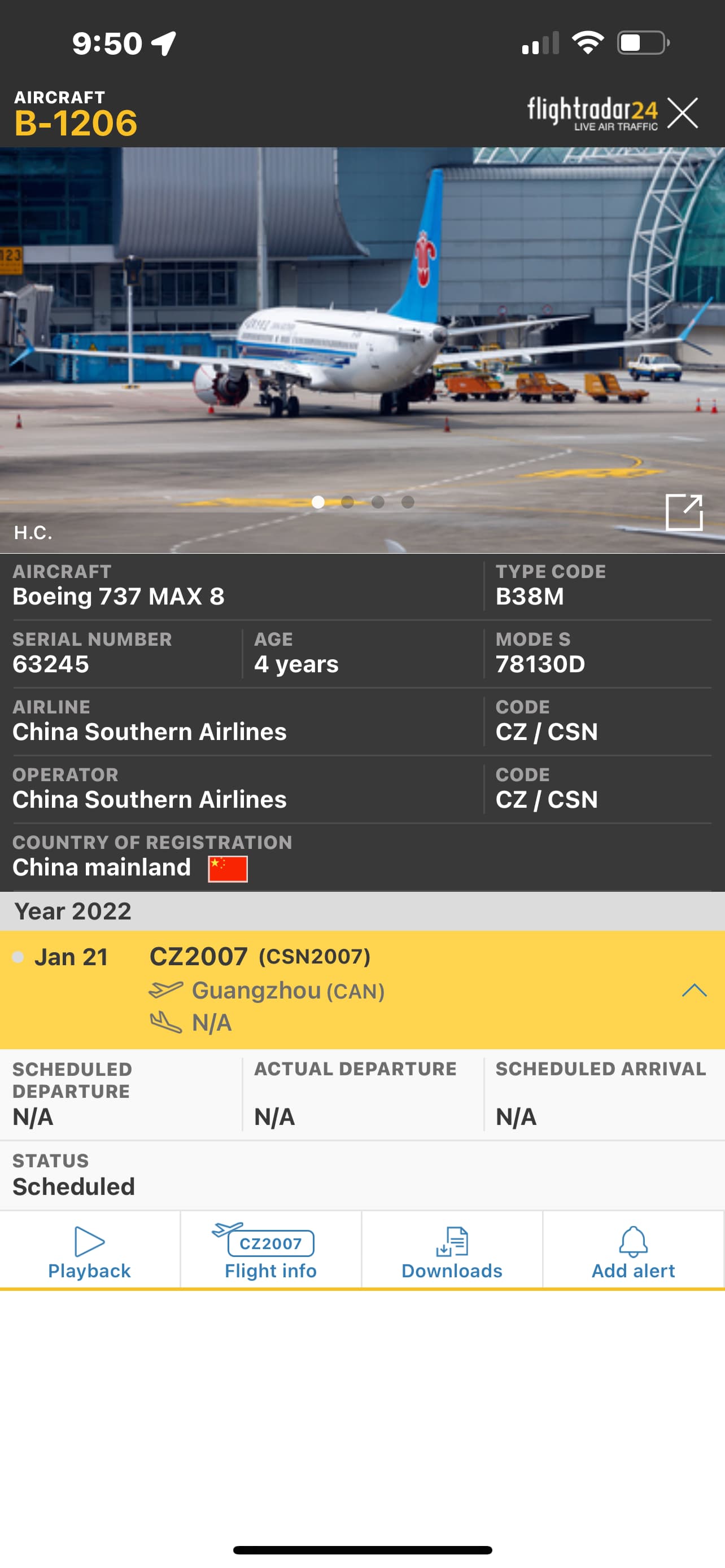Open the aircraft photo in full view
Image resolution: width=725 pixels, height=1568 pixels.
[684, 513]
